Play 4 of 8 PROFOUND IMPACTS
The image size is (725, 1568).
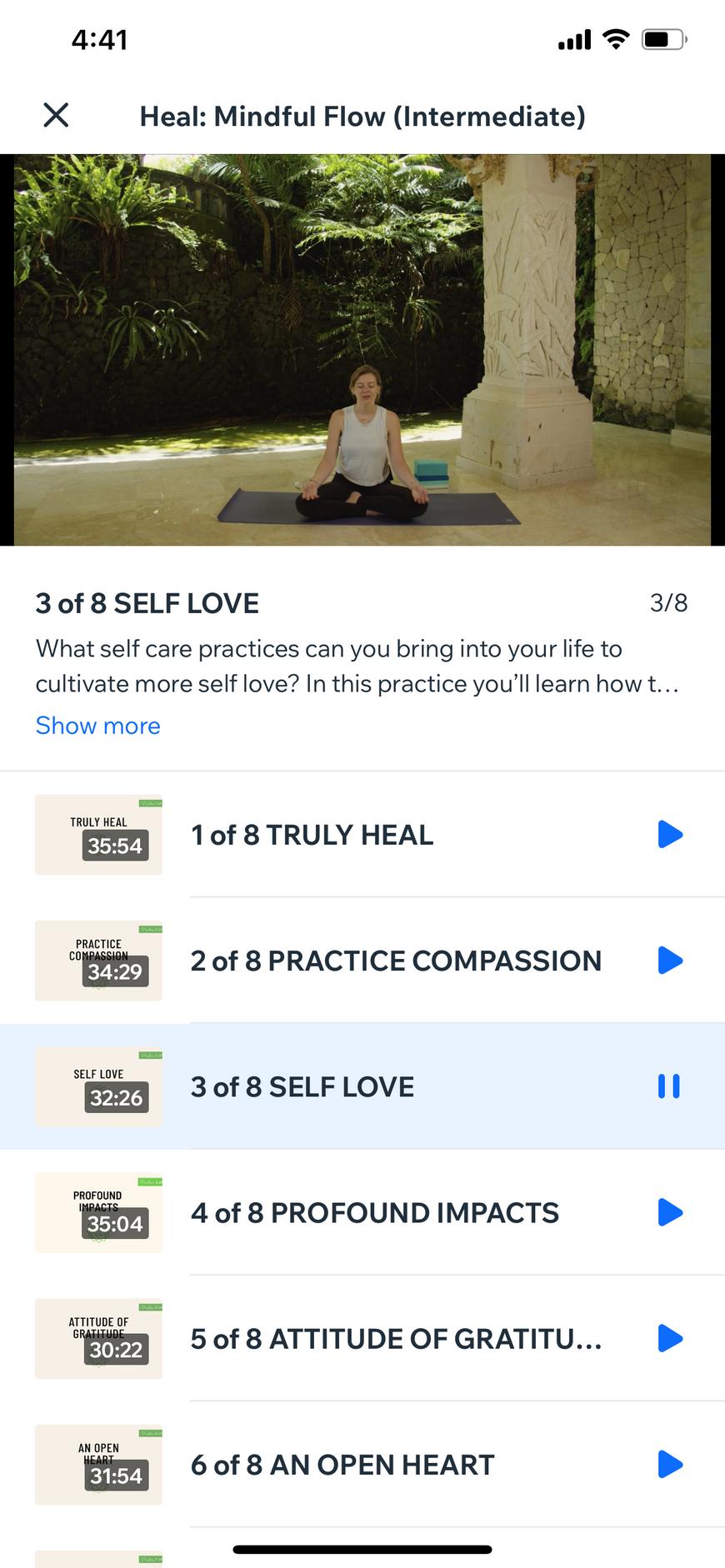670,1212
